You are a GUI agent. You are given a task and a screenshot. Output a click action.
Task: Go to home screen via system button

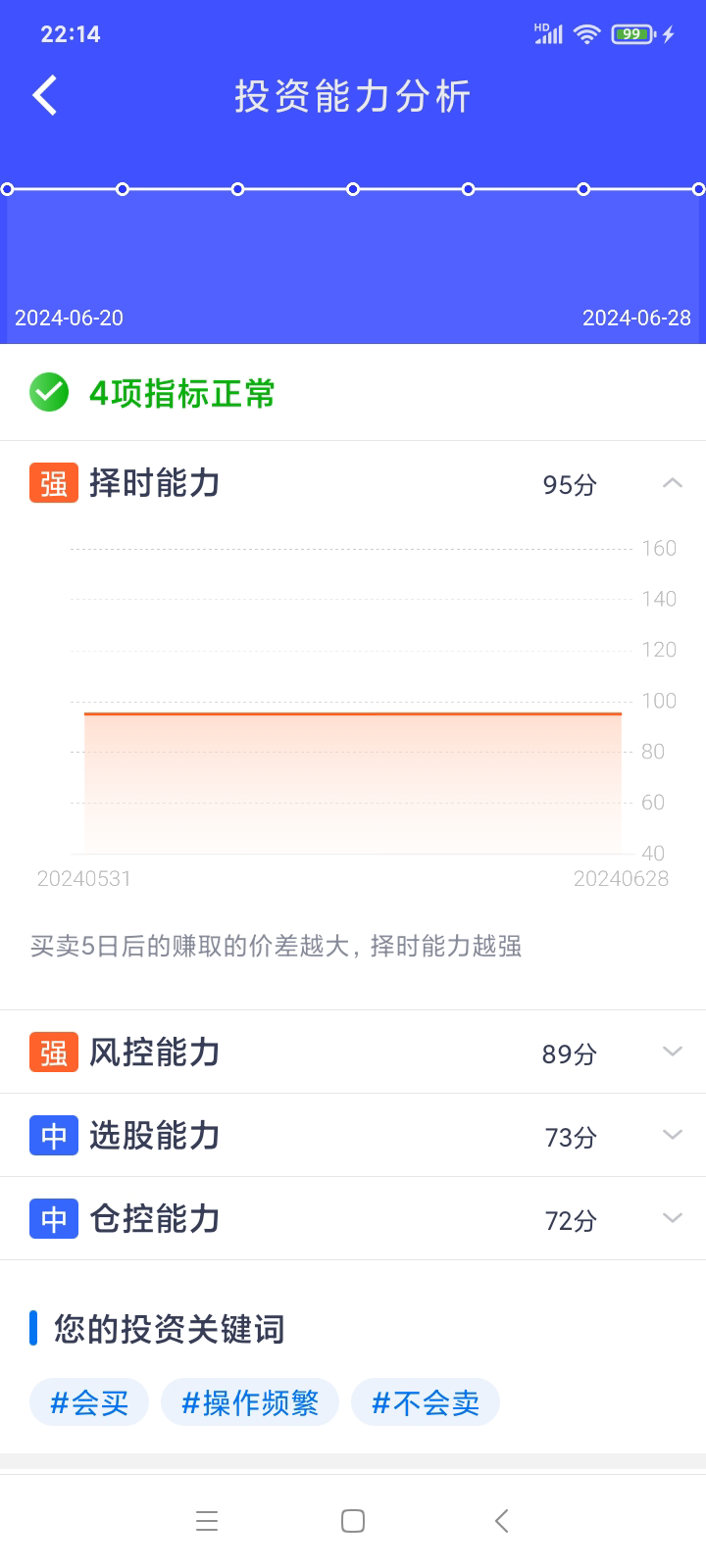click(x=353, y=1521)
